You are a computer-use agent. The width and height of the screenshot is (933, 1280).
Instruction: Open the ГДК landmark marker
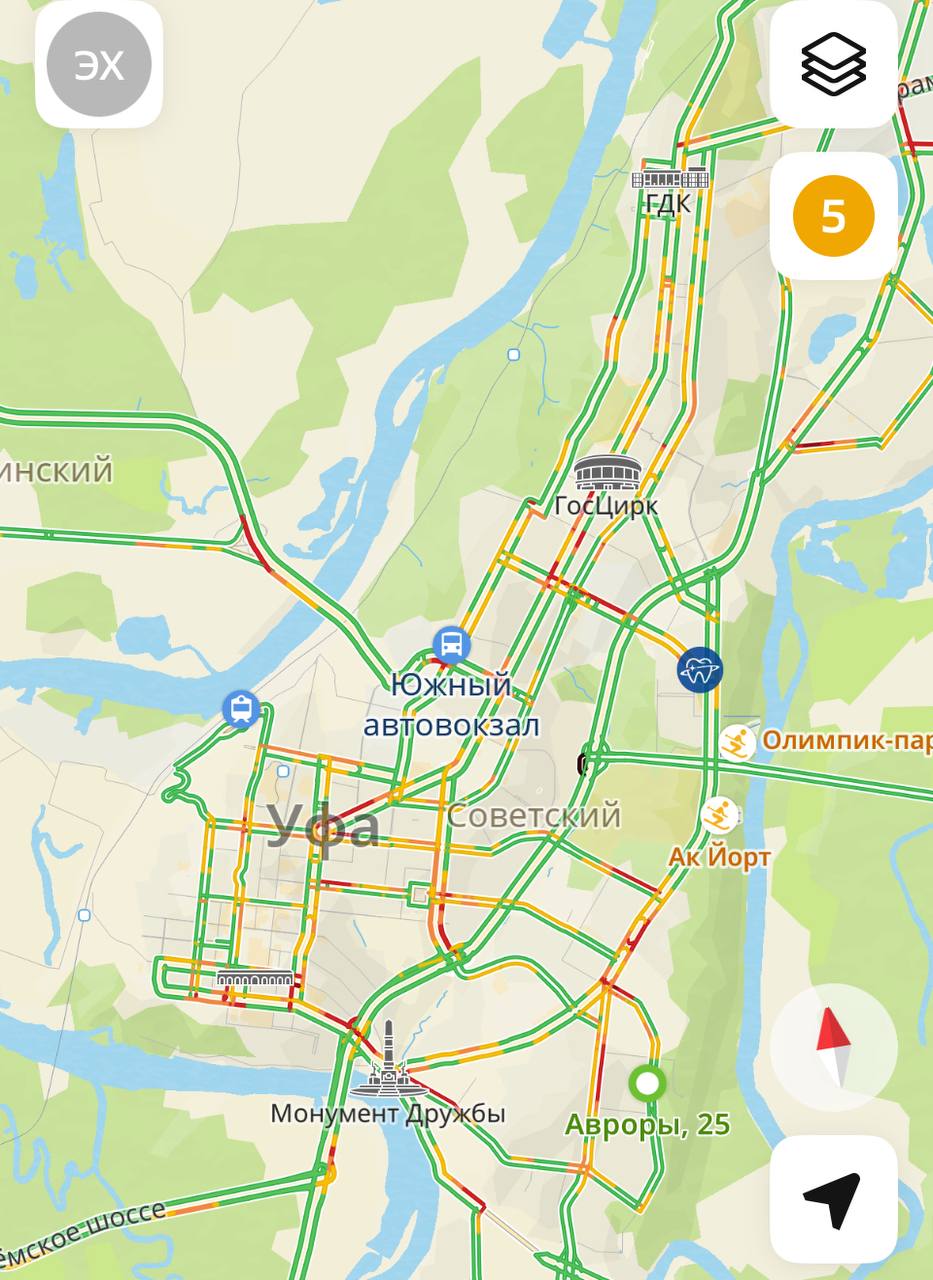670,179
